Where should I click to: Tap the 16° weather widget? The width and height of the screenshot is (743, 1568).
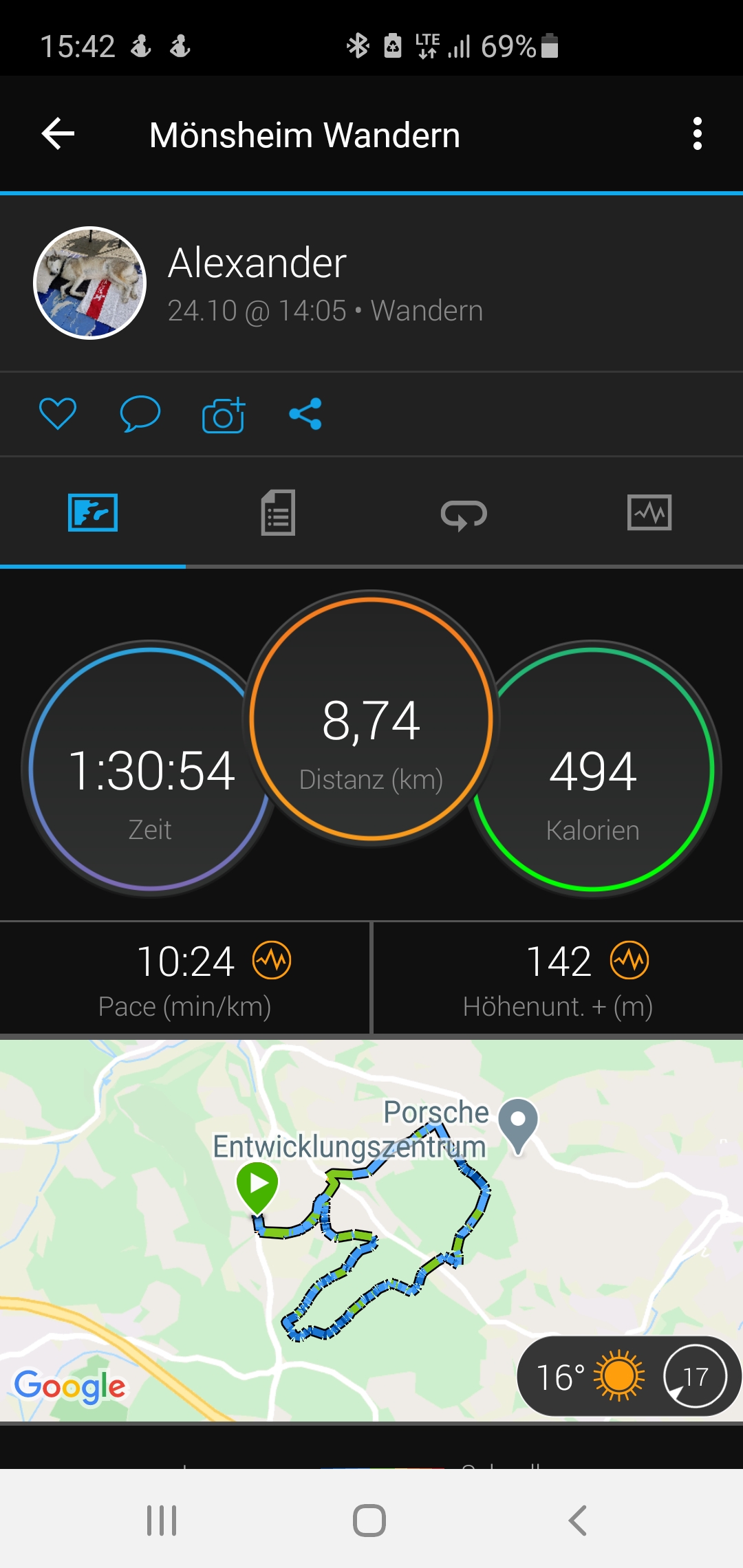pyautogui.click(x=627, y=1377)
